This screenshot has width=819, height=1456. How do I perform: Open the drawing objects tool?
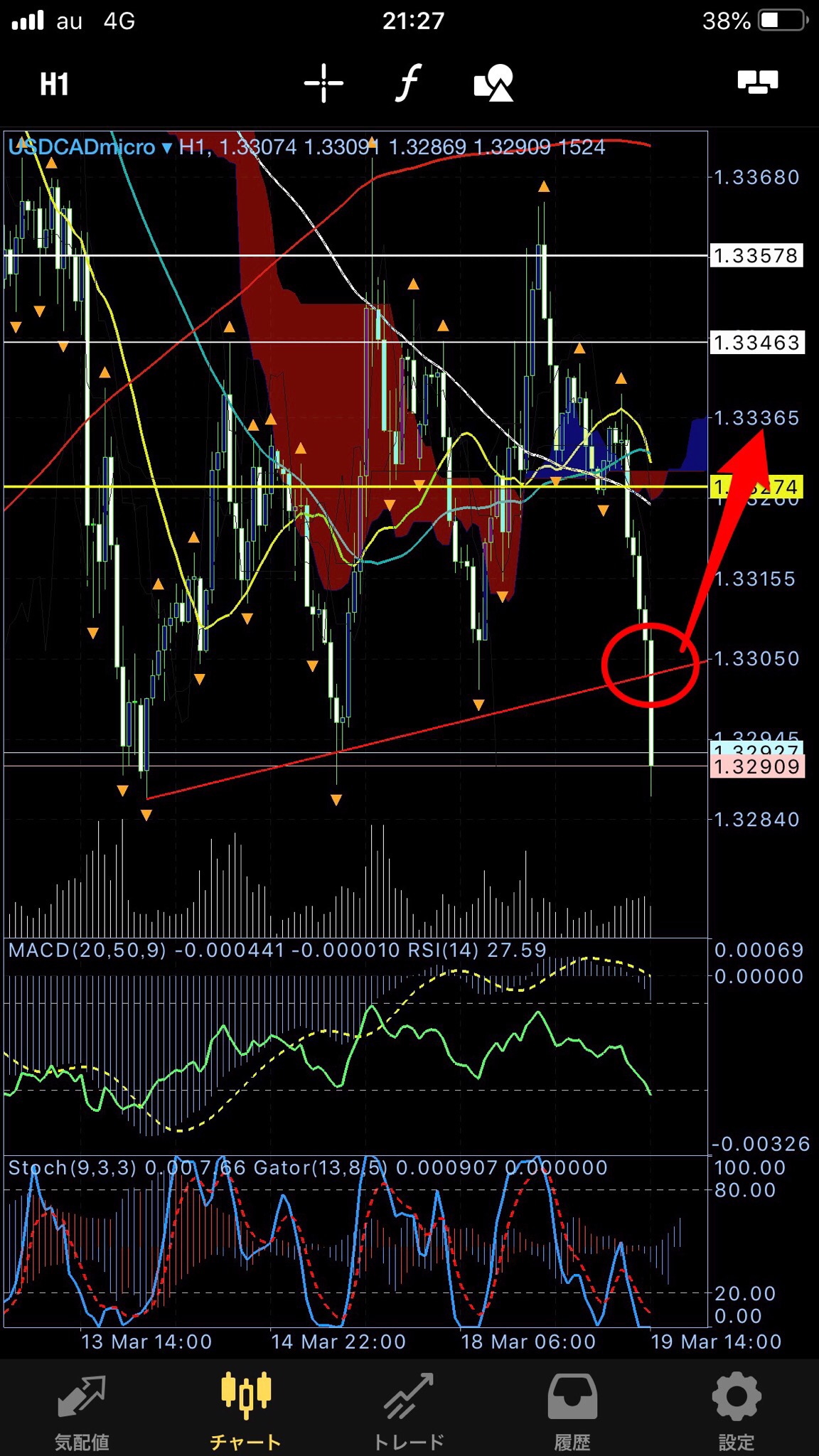(x=493, y=83)
